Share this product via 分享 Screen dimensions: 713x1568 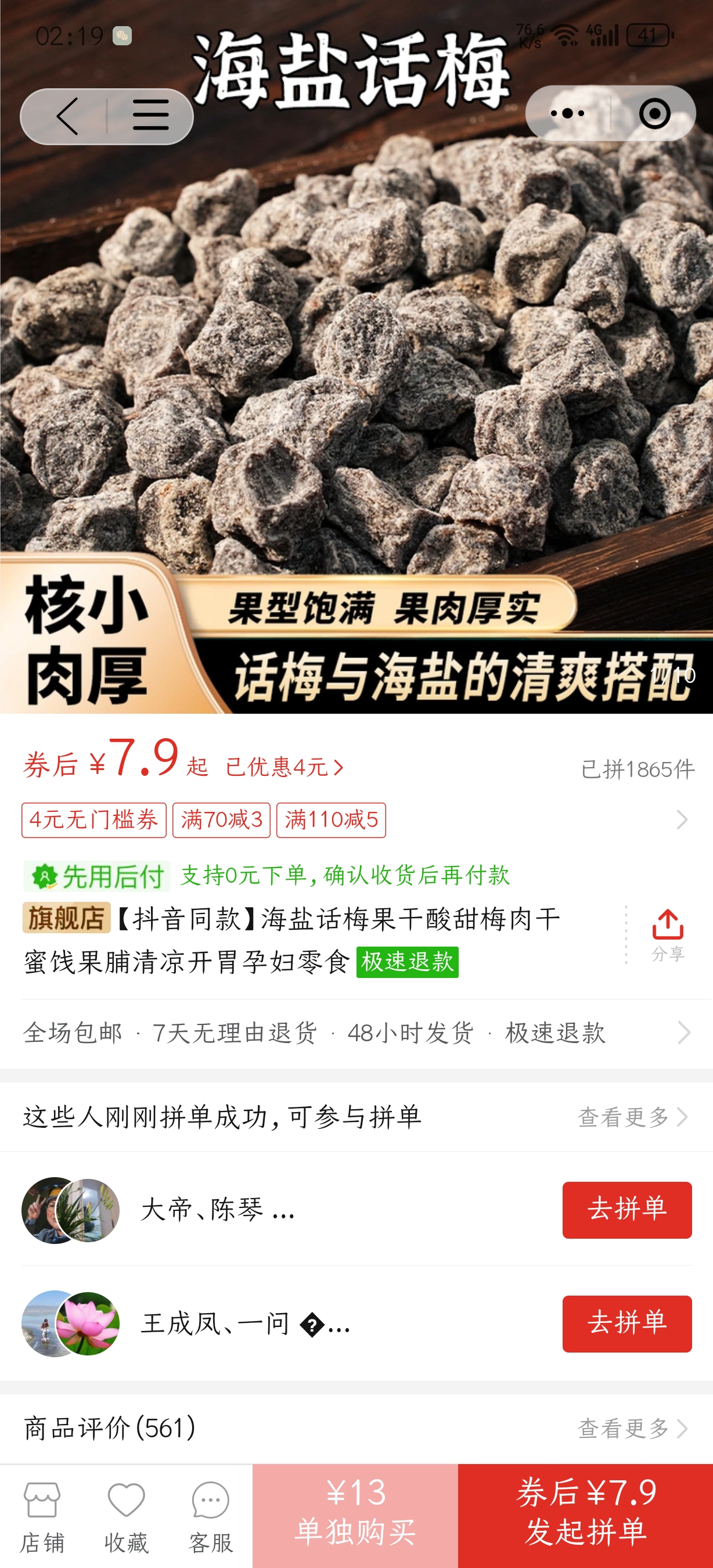[x=668, y=935]
